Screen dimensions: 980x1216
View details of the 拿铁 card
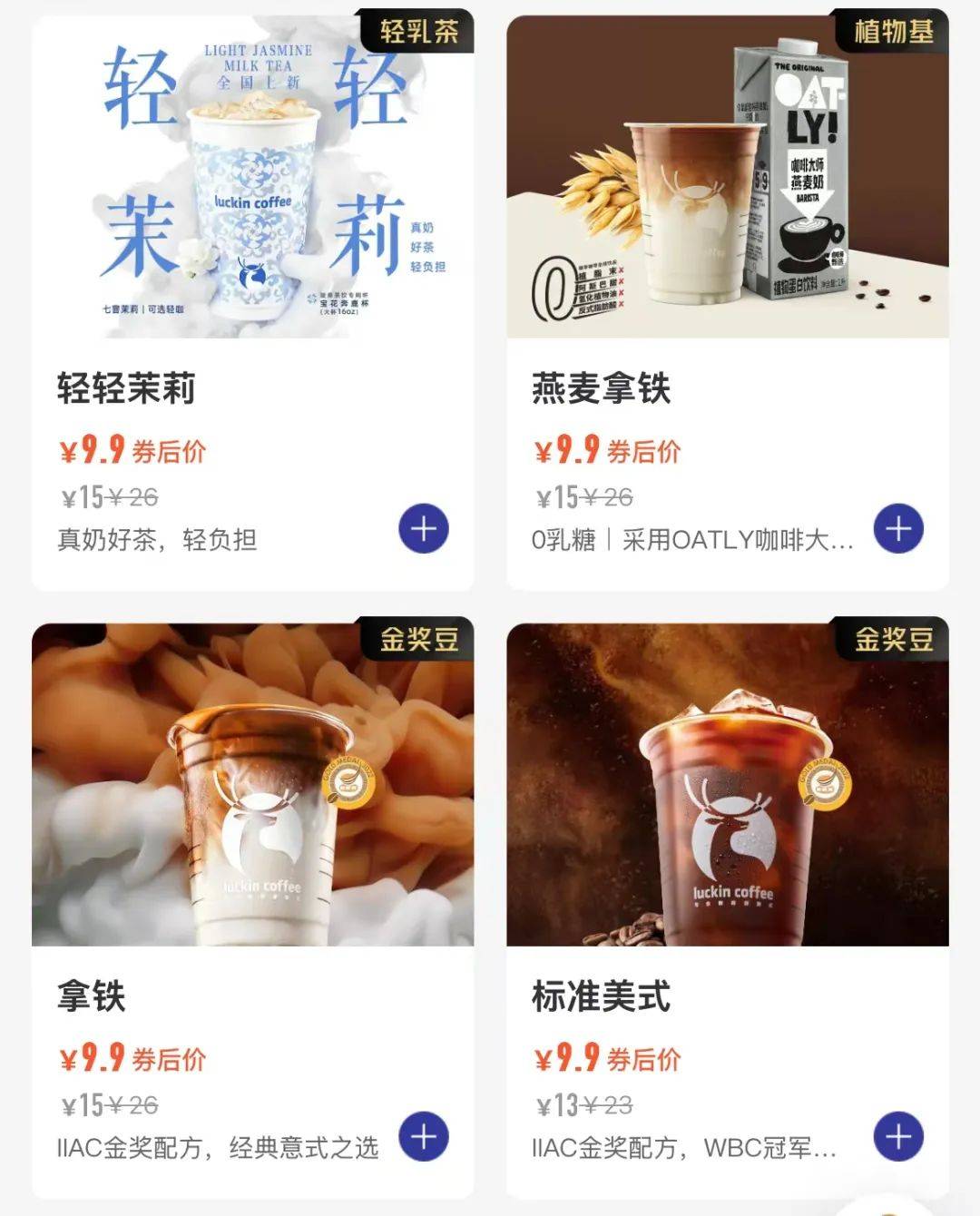tap(252, 789)
